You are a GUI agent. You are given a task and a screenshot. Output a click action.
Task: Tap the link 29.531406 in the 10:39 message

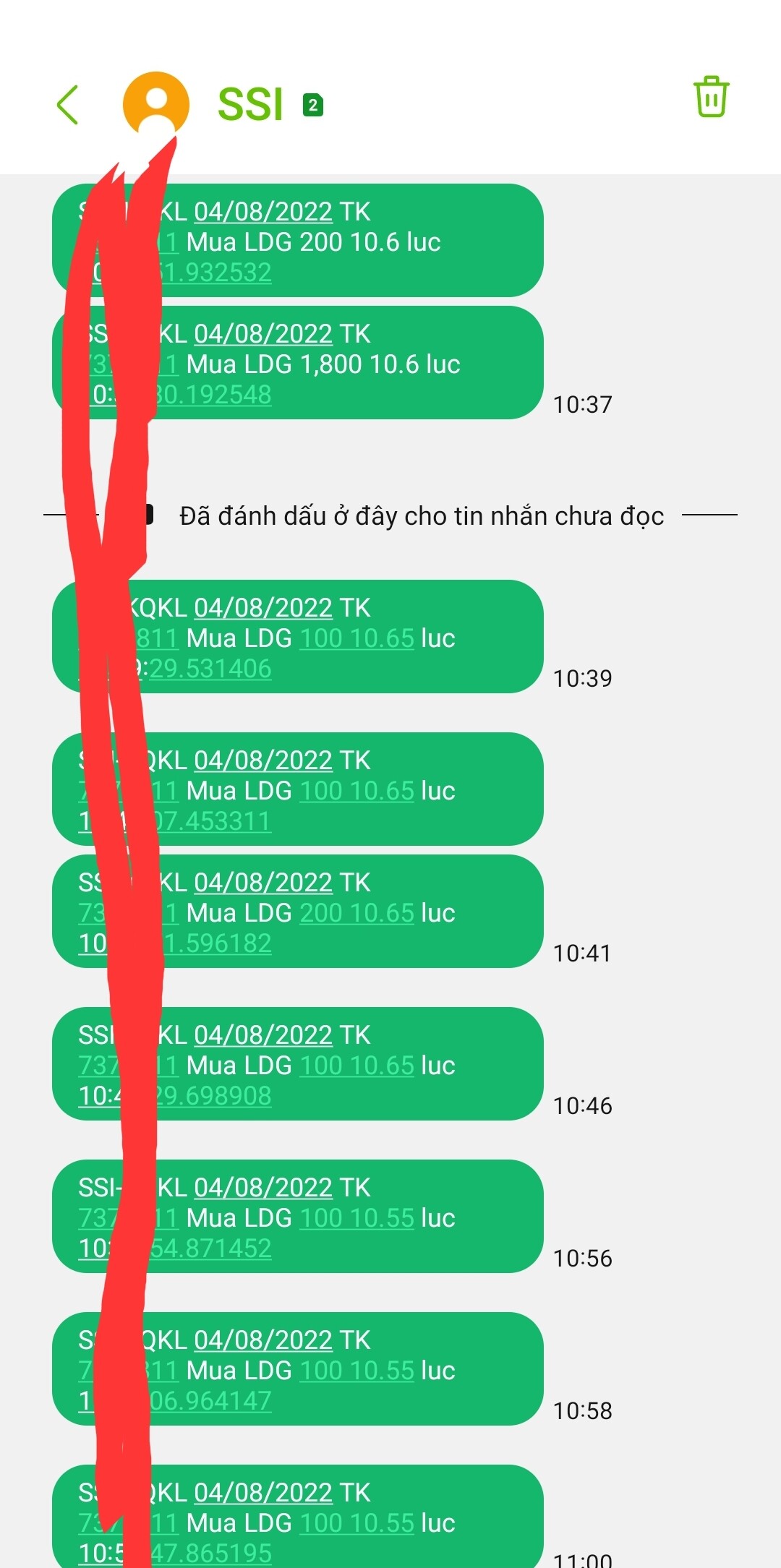210,669
